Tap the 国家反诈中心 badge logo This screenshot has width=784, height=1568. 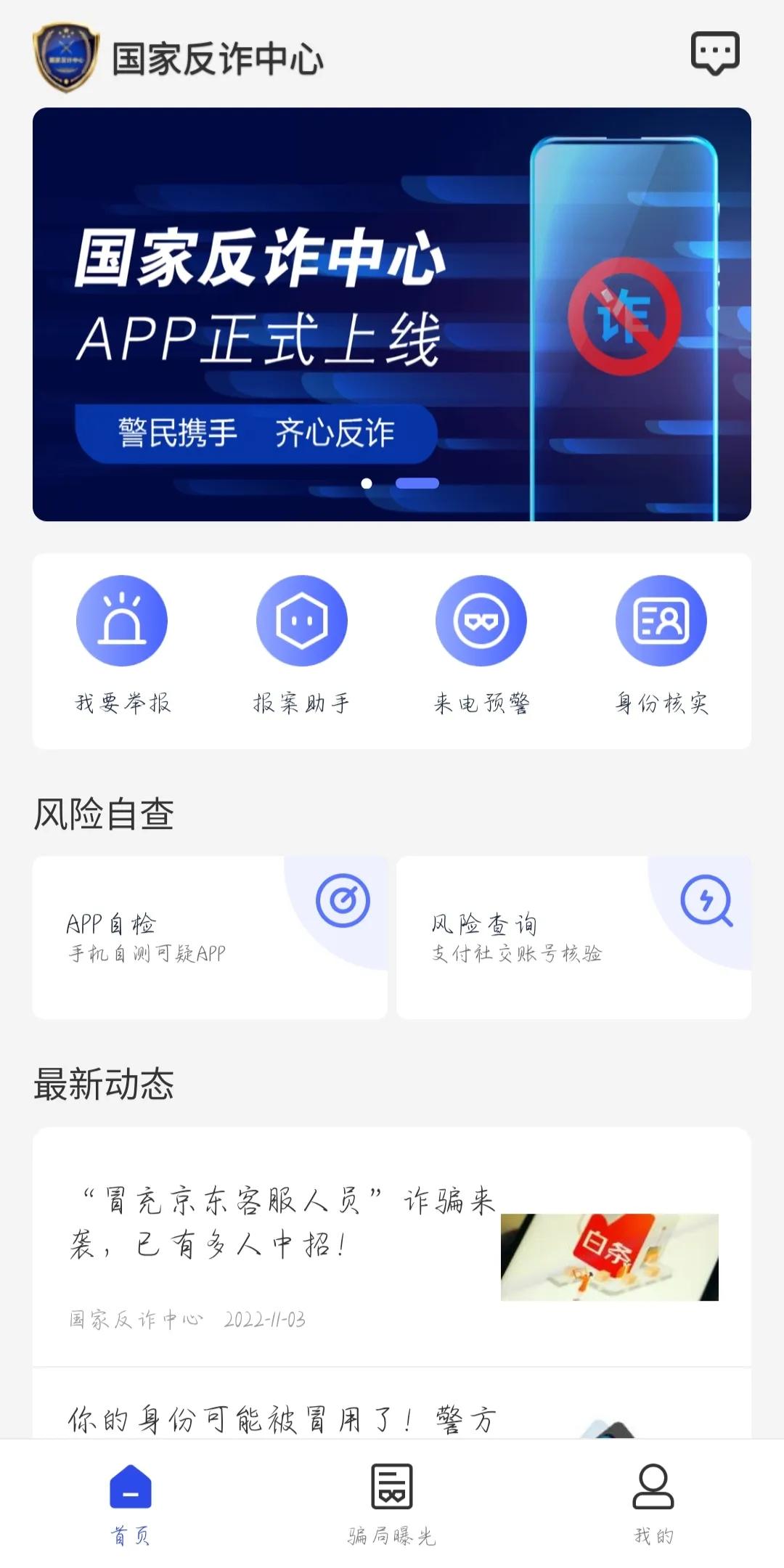click(64, 54)
